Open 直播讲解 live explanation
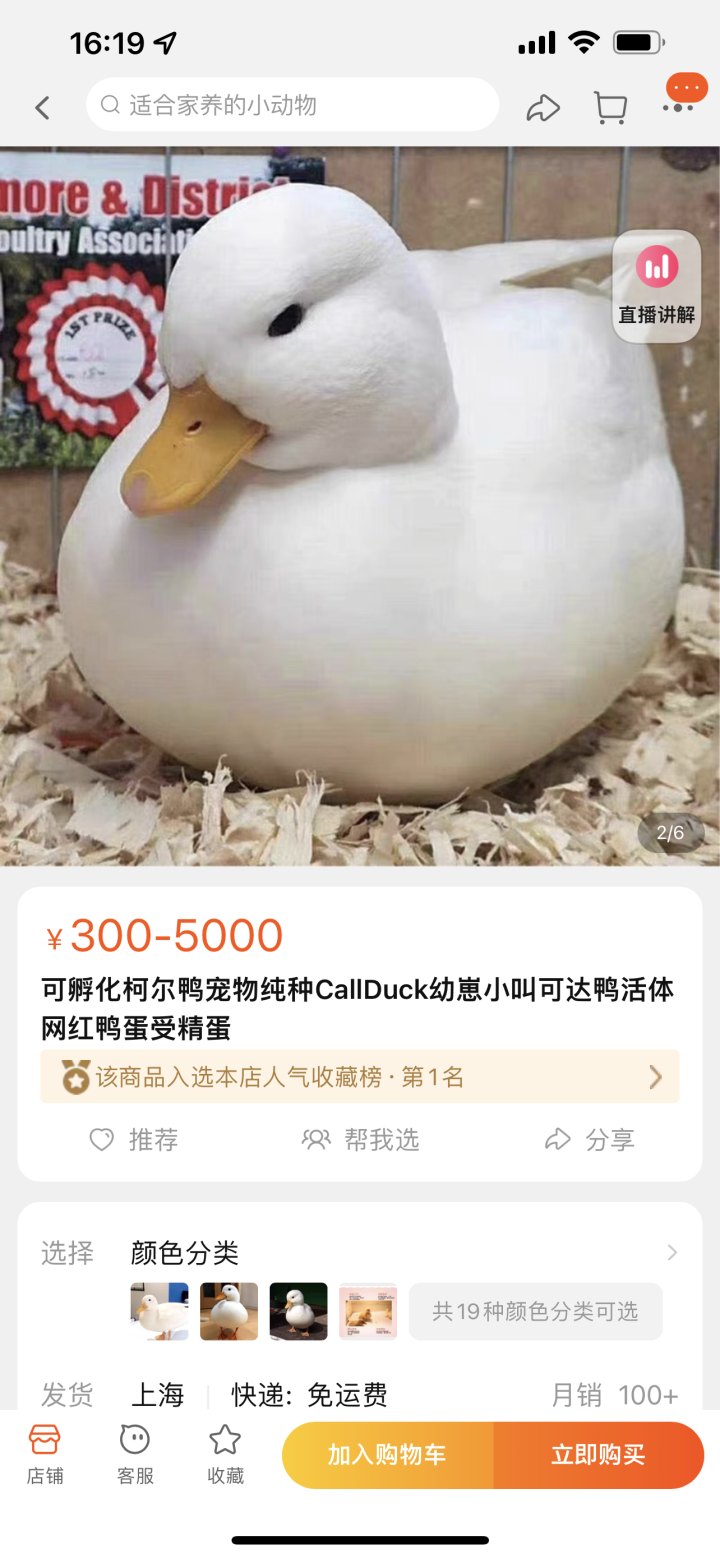 click(656, 287)
